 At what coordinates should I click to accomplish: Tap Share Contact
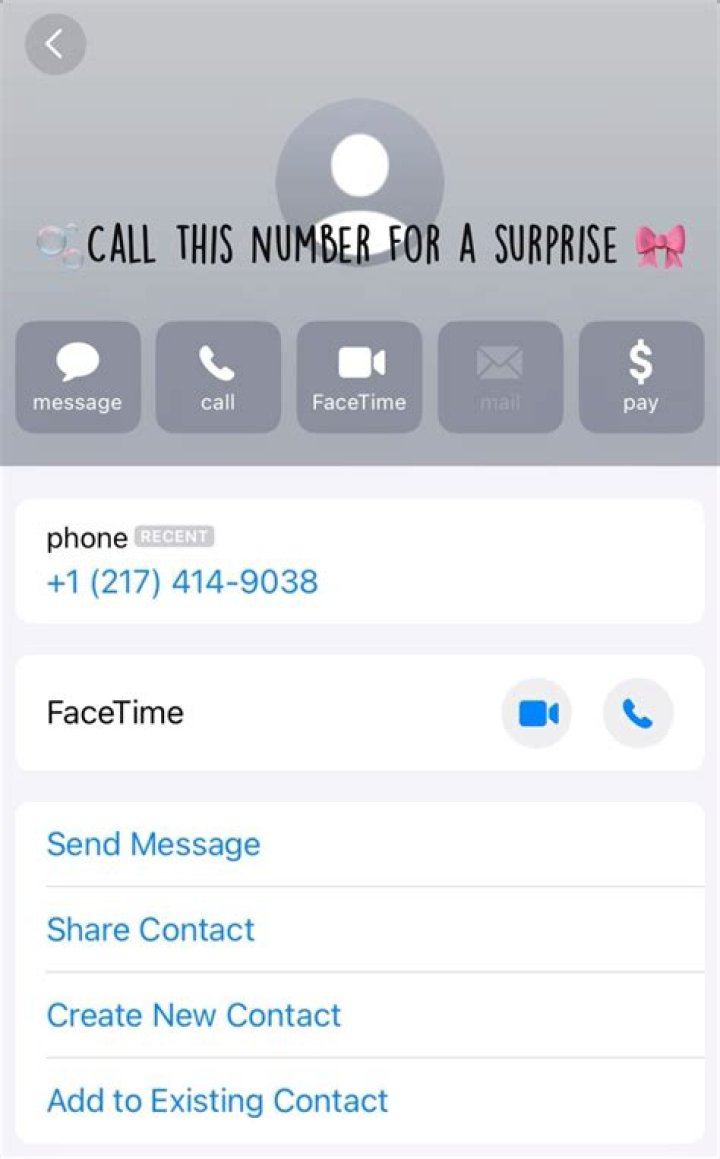coord(149,930)
